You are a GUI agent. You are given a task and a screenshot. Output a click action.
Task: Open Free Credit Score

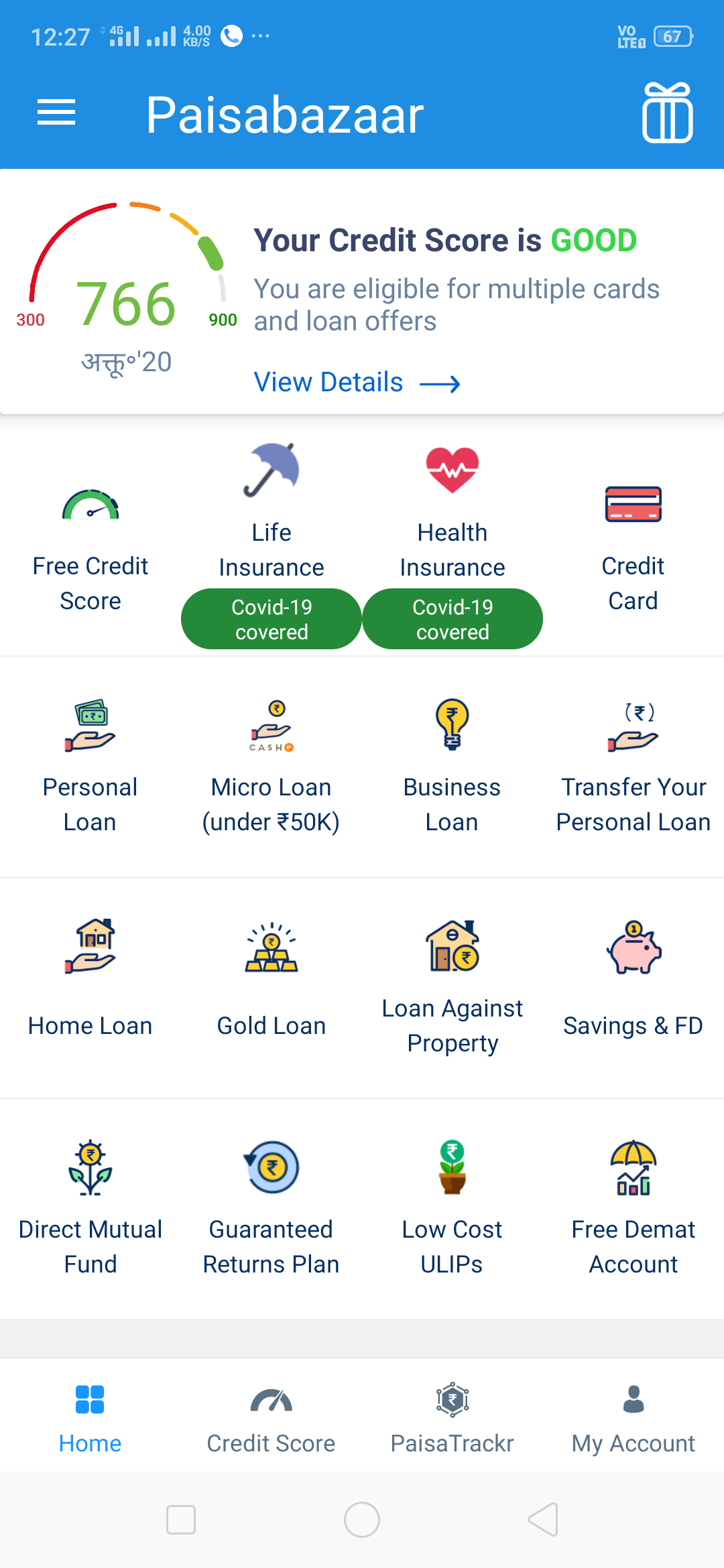[90, 551]
